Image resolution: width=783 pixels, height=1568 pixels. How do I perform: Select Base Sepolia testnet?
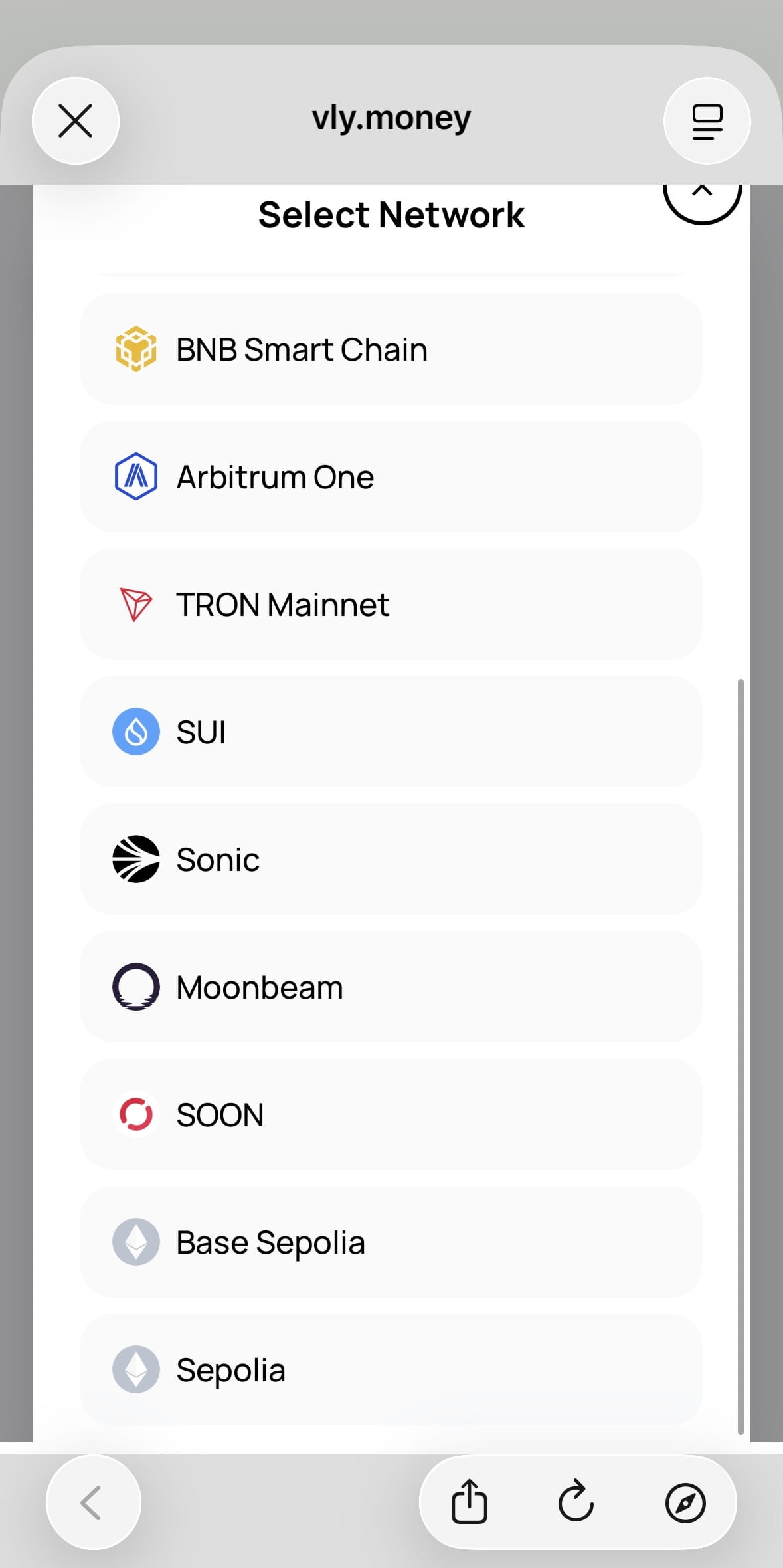click(x=391, y=1242)
